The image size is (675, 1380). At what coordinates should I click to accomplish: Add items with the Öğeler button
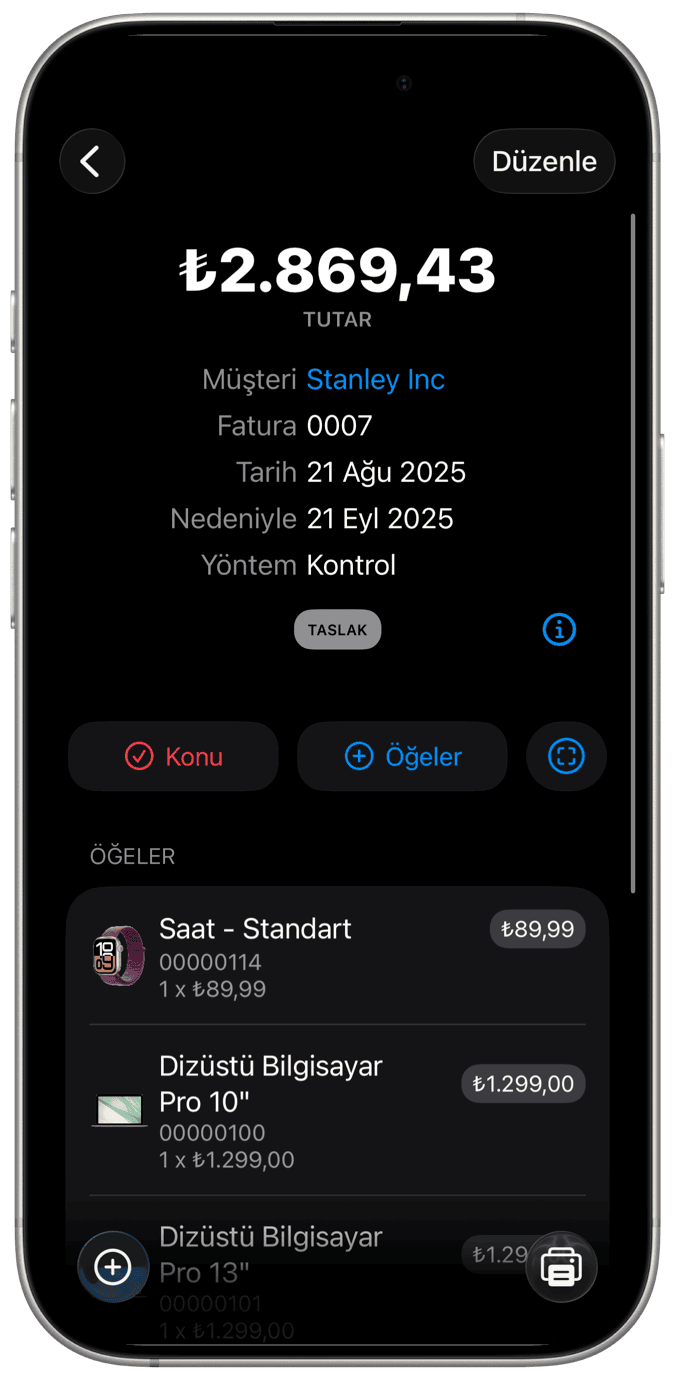click(x=402, y=757)
